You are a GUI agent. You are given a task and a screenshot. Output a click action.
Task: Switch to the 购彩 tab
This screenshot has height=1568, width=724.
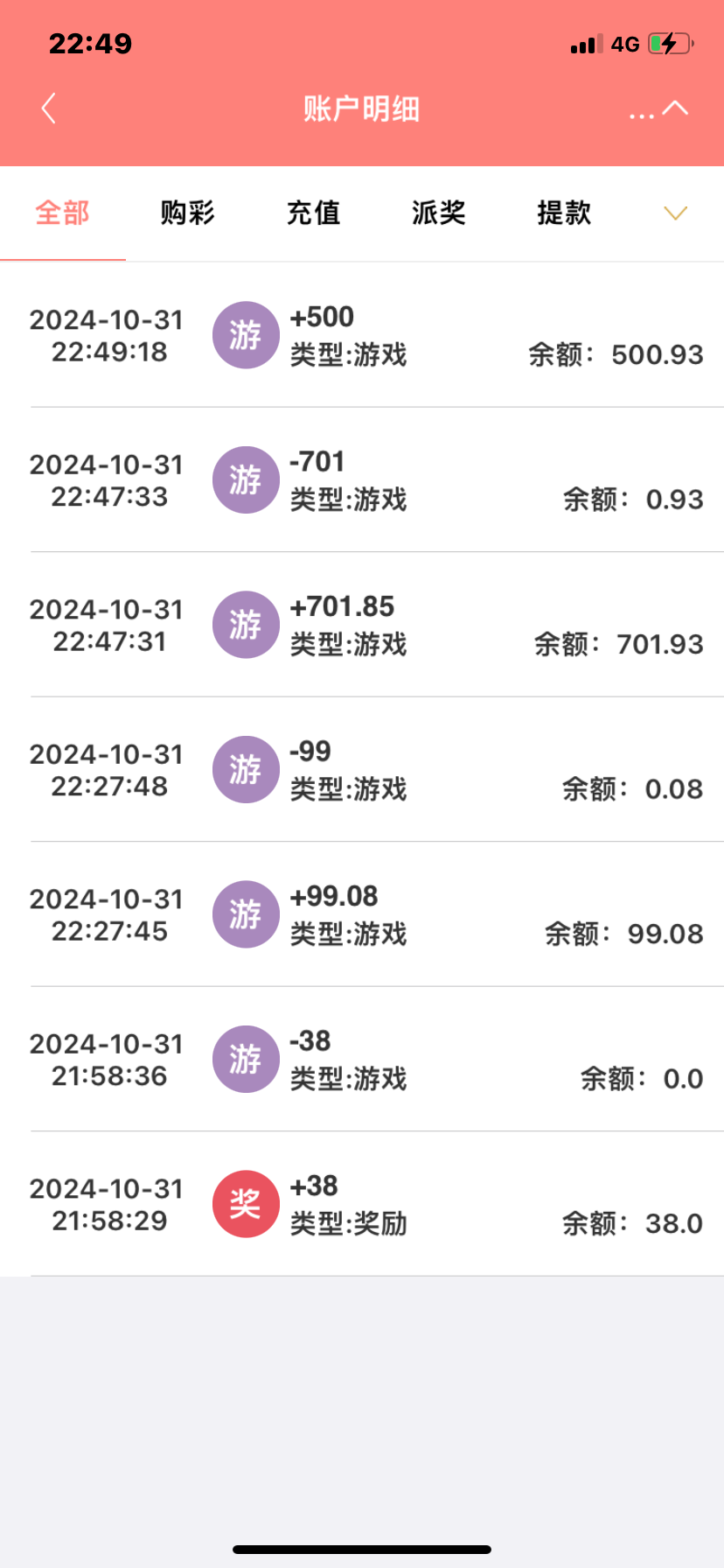[x=187, y=213]
